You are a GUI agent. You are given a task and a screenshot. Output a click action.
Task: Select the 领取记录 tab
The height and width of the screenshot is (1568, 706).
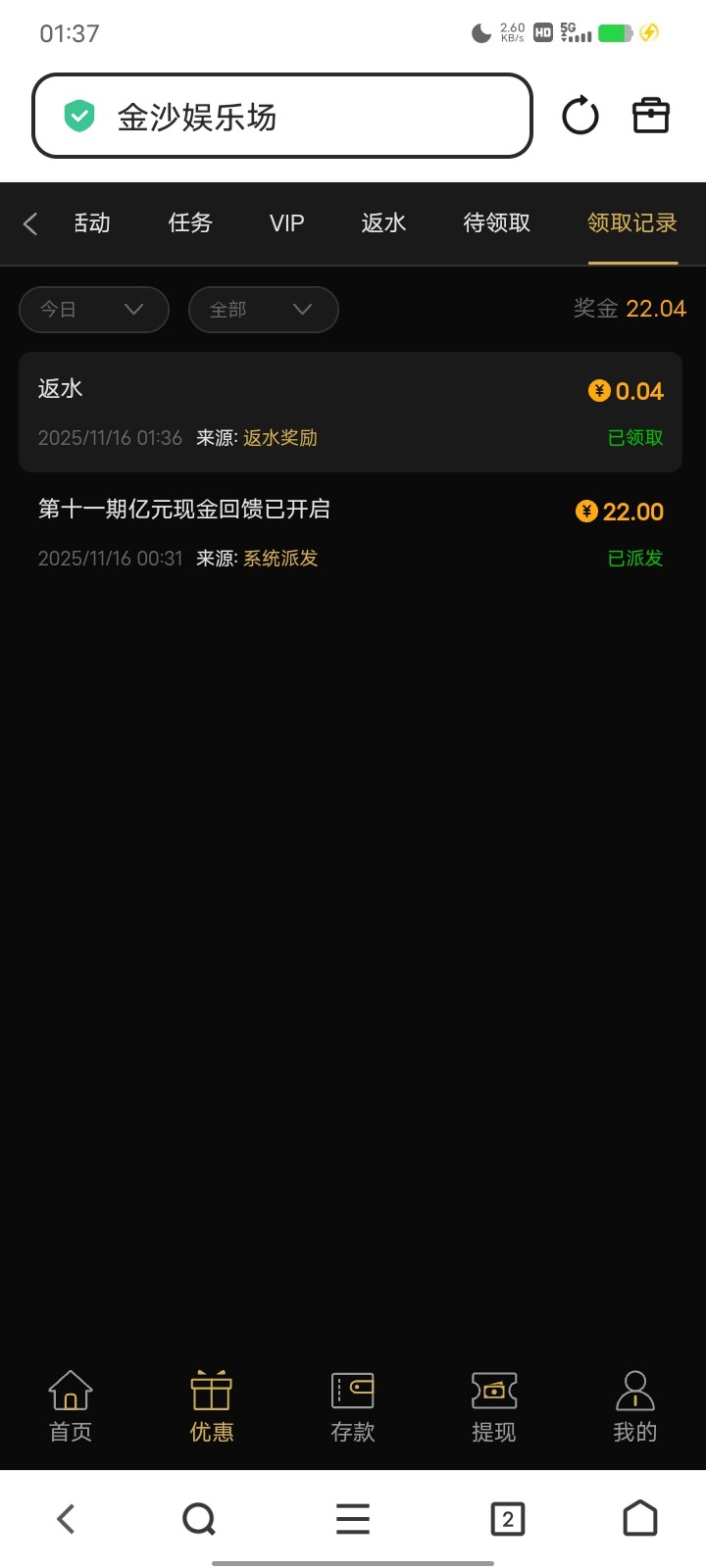click(632, 223)
